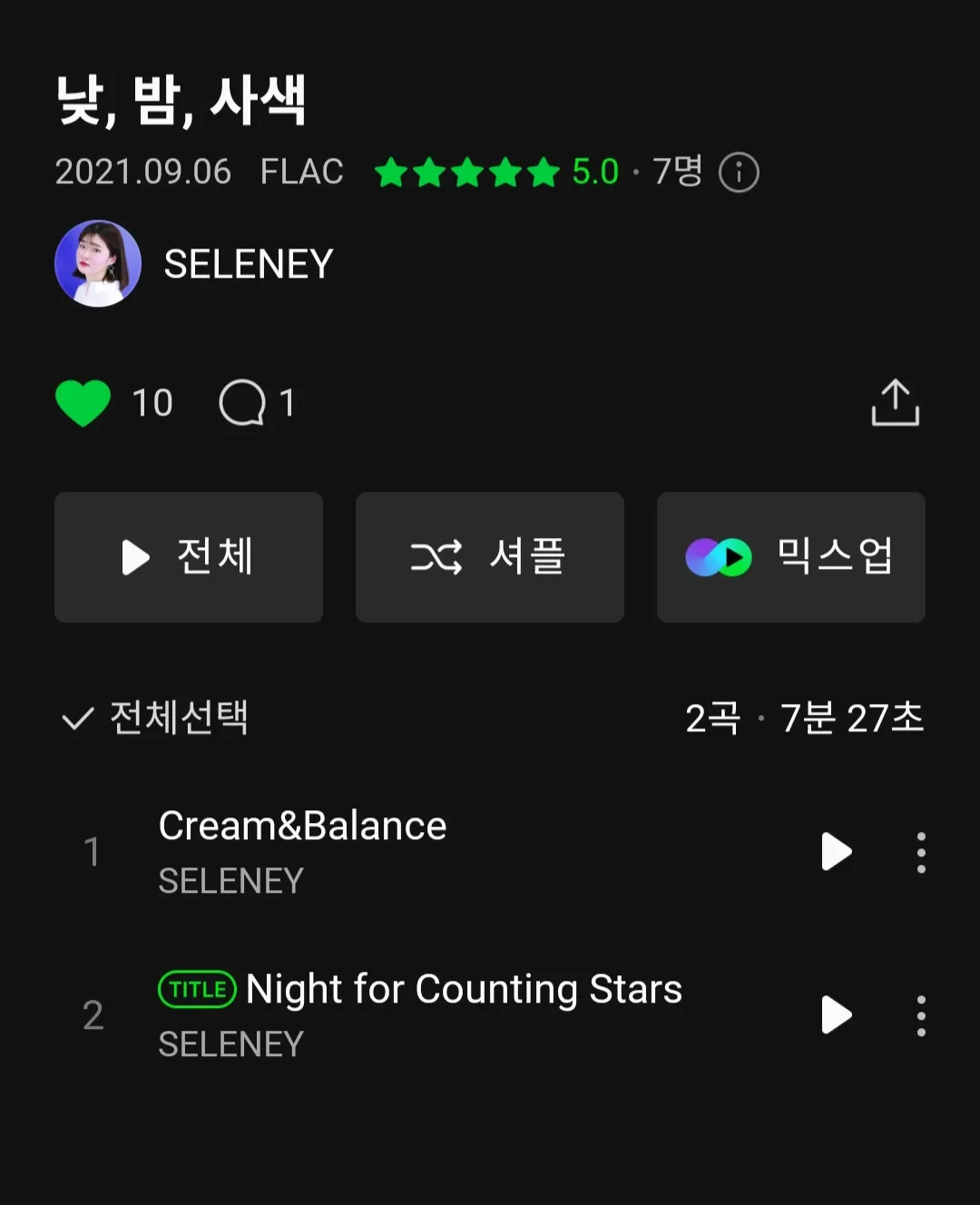This screenshot has height=1205, width=980.
Task: Tap the info icon next to the rating
Action: (x=740, y=171)
